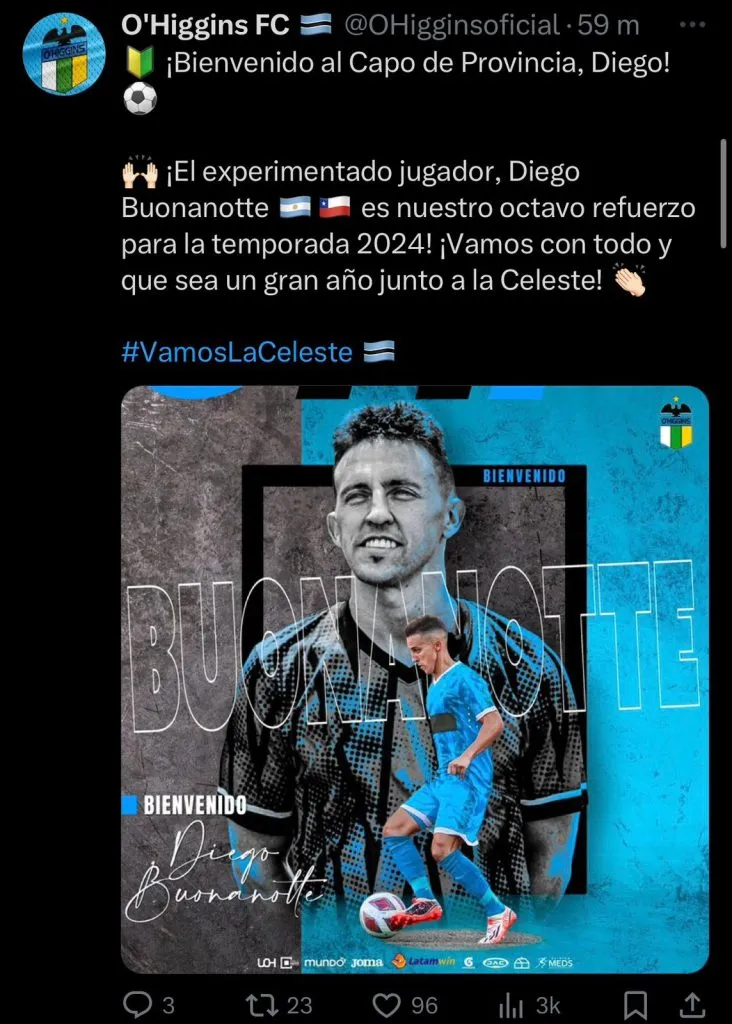Reply to the O'Higgins FC tweet
The height and width of the screenshot is (1024, 732).
(x=137, y=1004)
